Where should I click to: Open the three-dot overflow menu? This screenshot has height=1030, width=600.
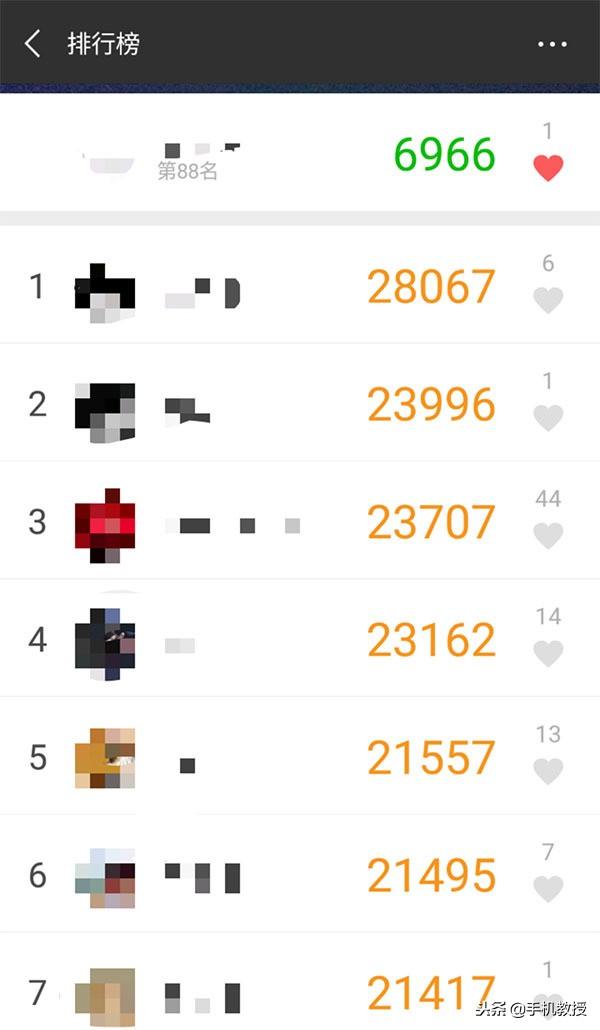(552, 44)
